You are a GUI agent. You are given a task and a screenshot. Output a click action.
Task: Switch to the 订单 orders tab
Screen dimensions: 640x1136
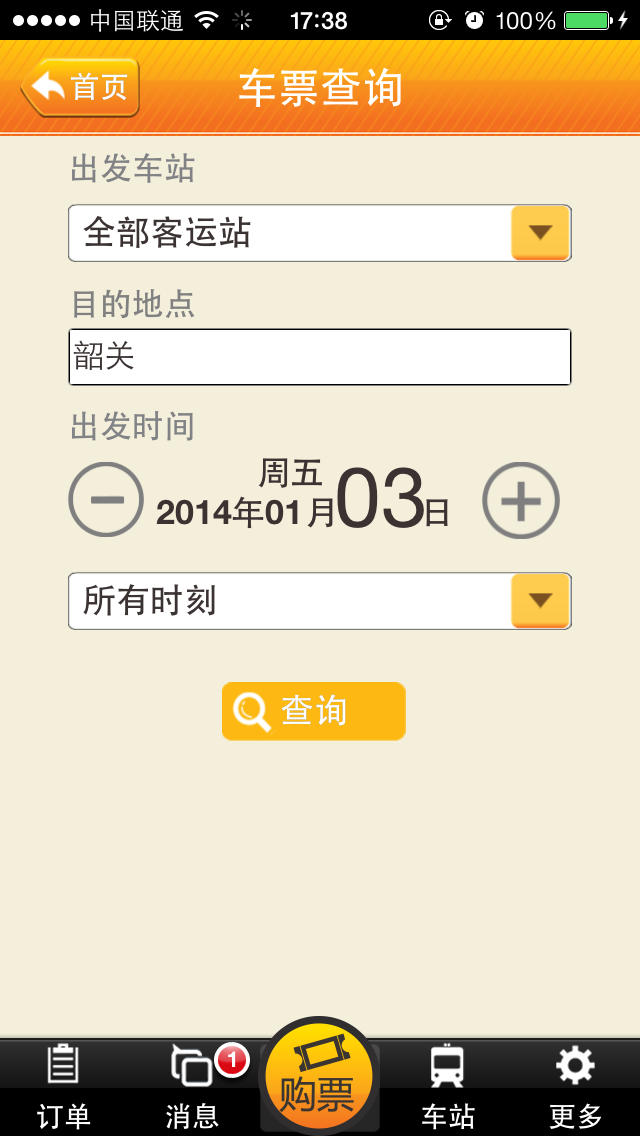point(63,1088)
